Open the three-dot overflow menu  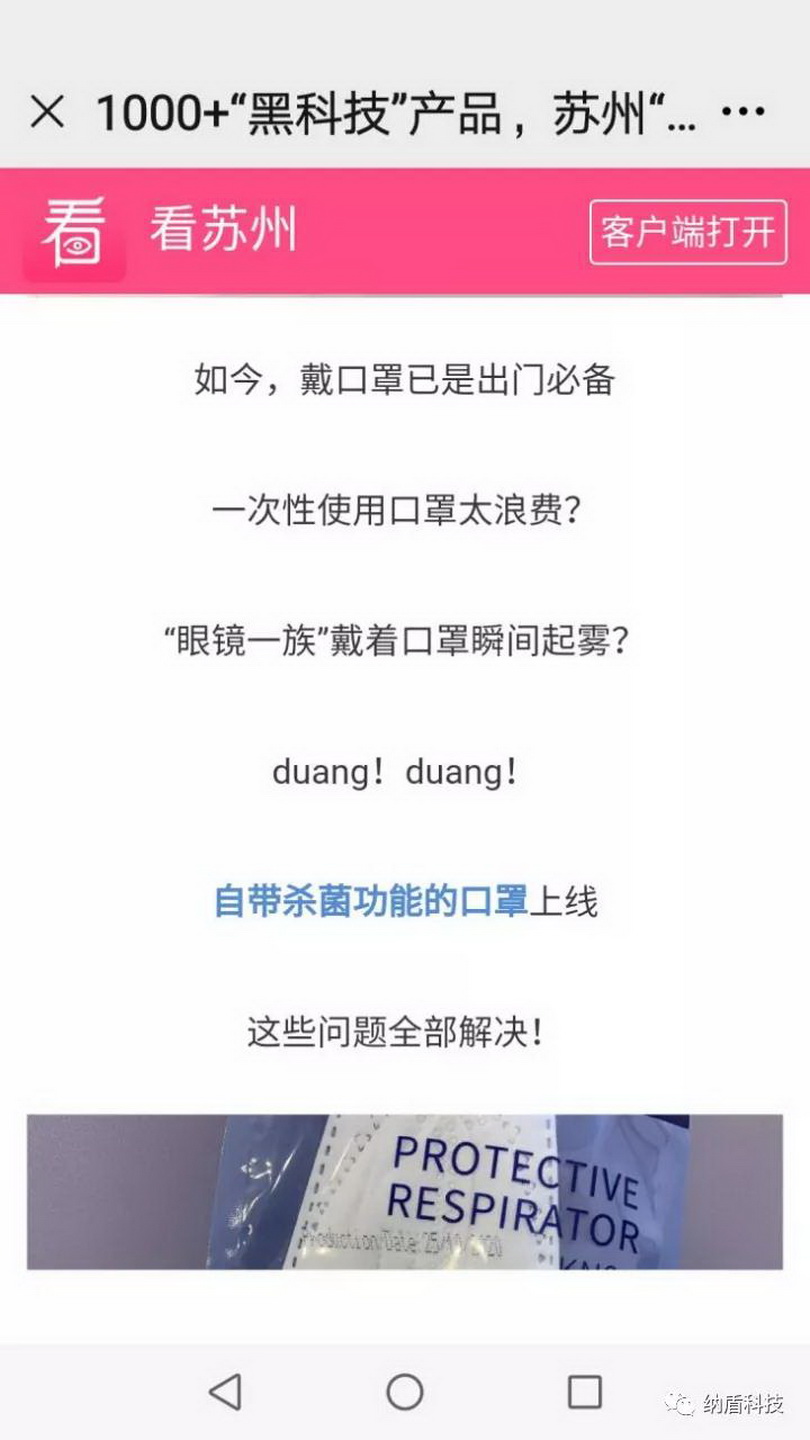click(742, 112)
